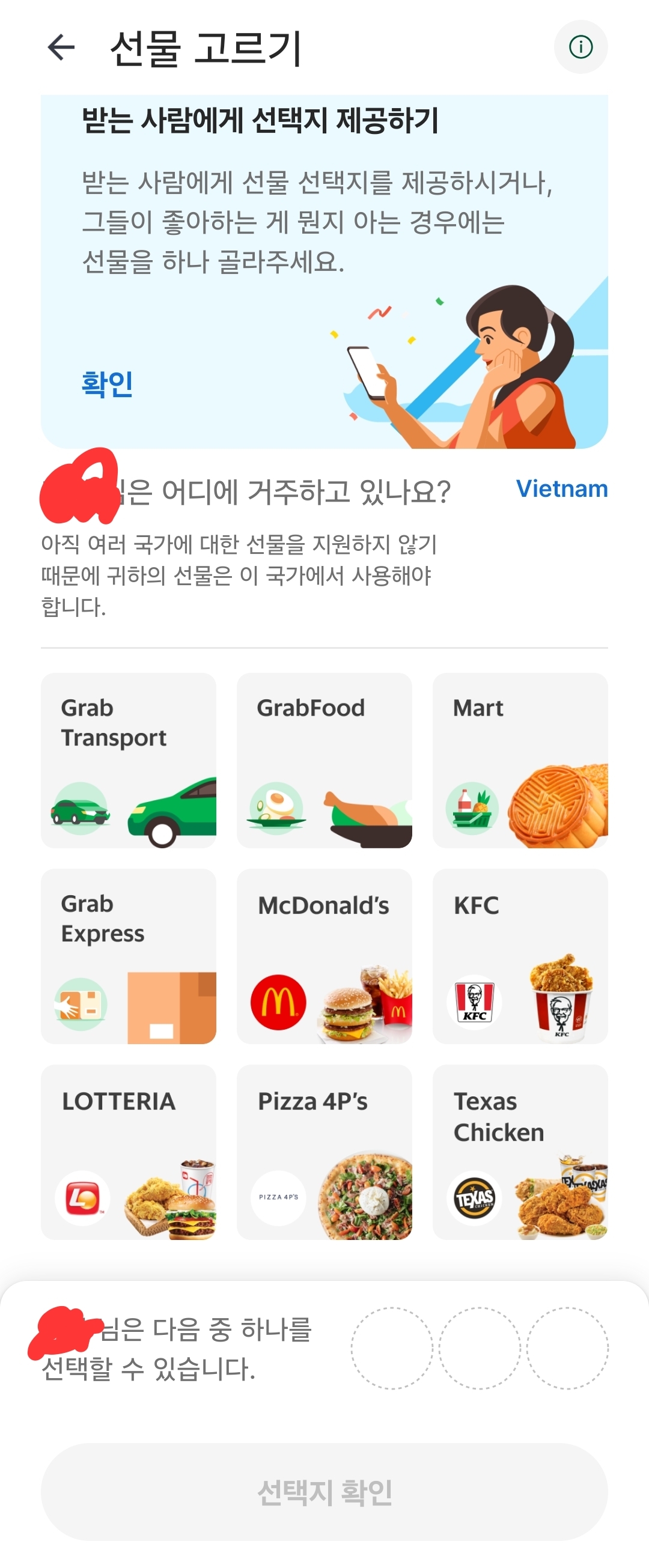Pick the Mart gift card
The image size is (649, 1568).
click(520, 760)
